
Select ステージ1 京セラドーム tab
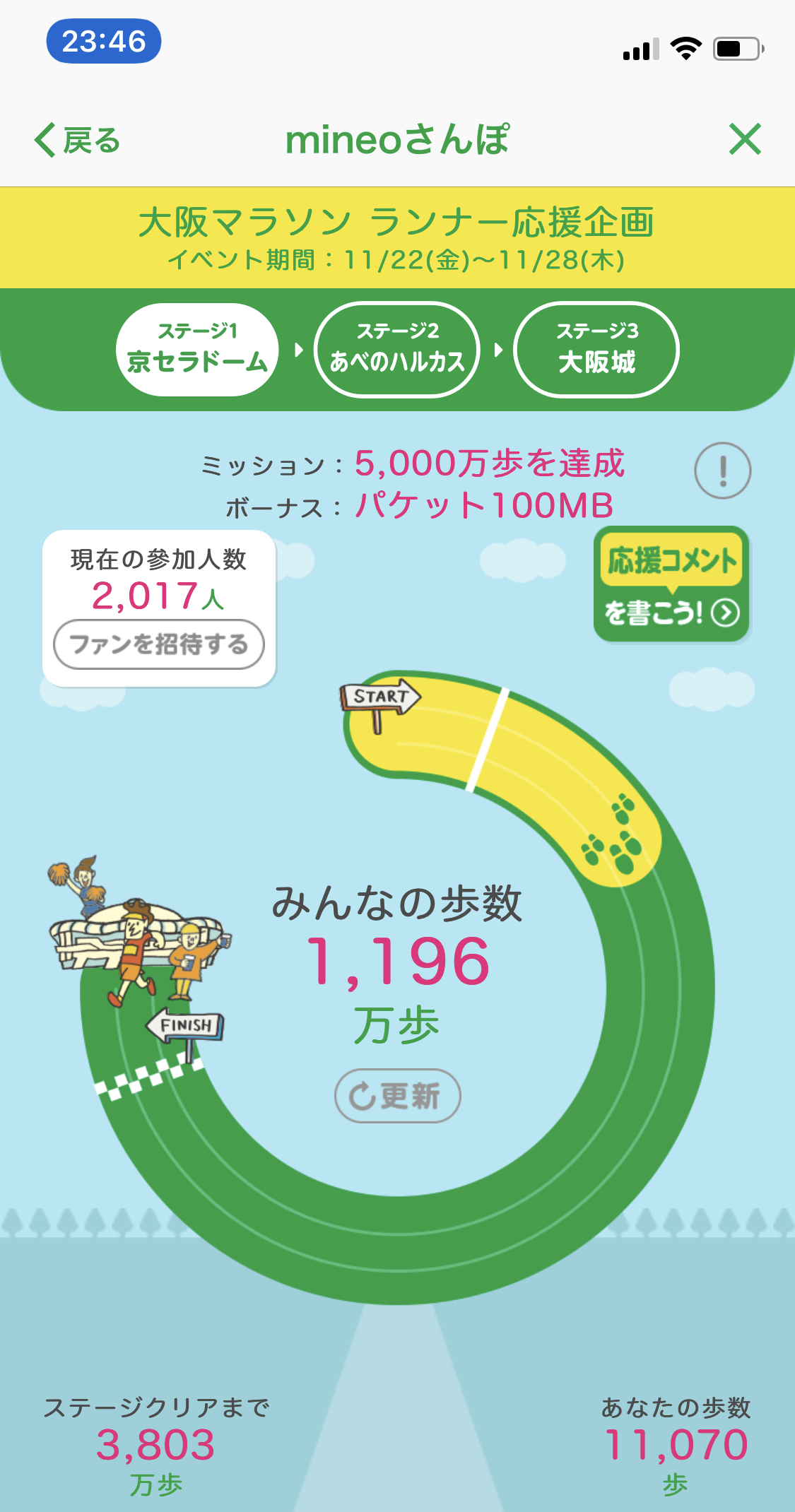click(x=197, y=350)
